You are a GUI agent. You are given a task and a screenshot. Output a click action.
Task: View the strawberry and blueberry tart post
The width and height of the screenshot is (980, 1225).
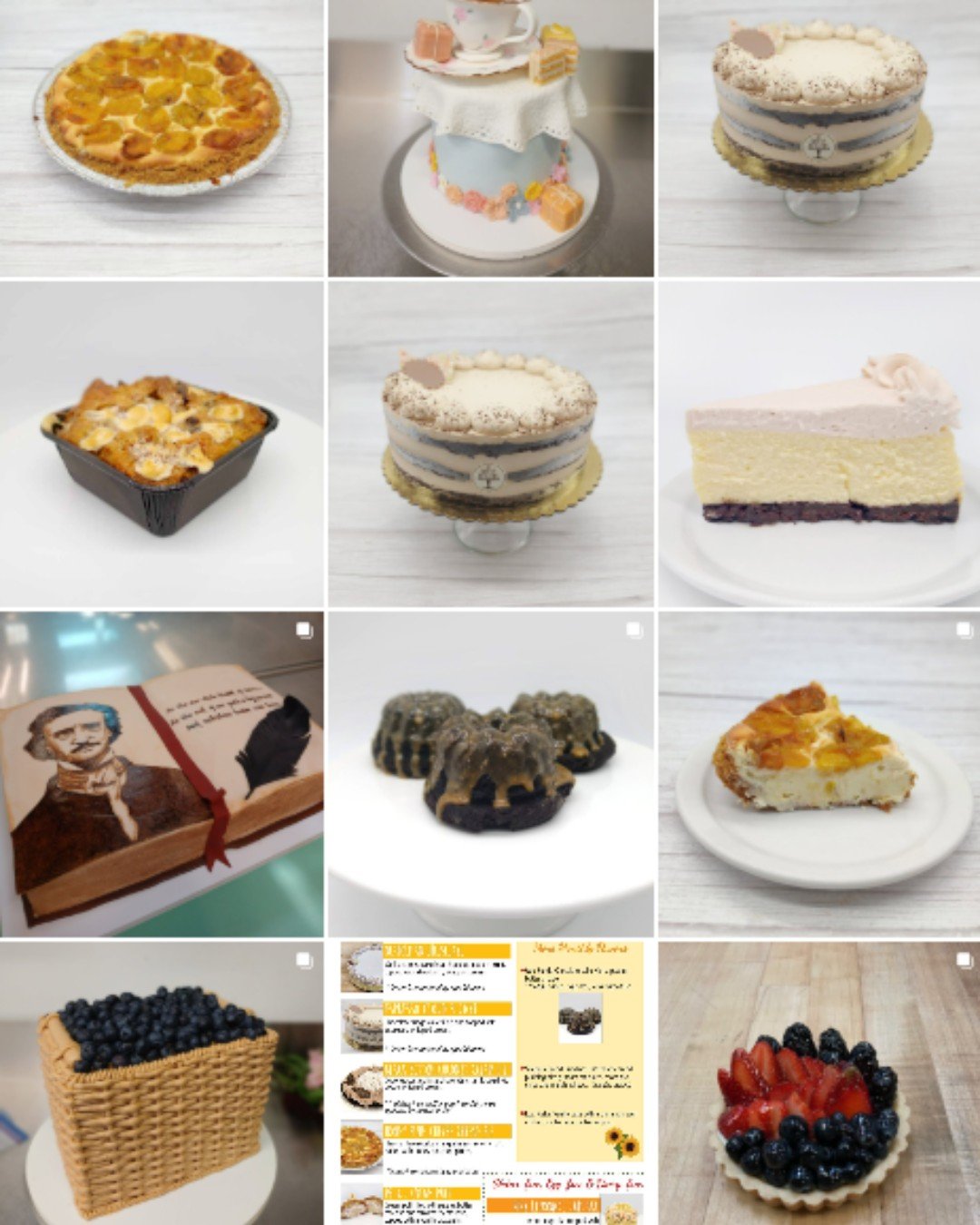[819, 1084]
